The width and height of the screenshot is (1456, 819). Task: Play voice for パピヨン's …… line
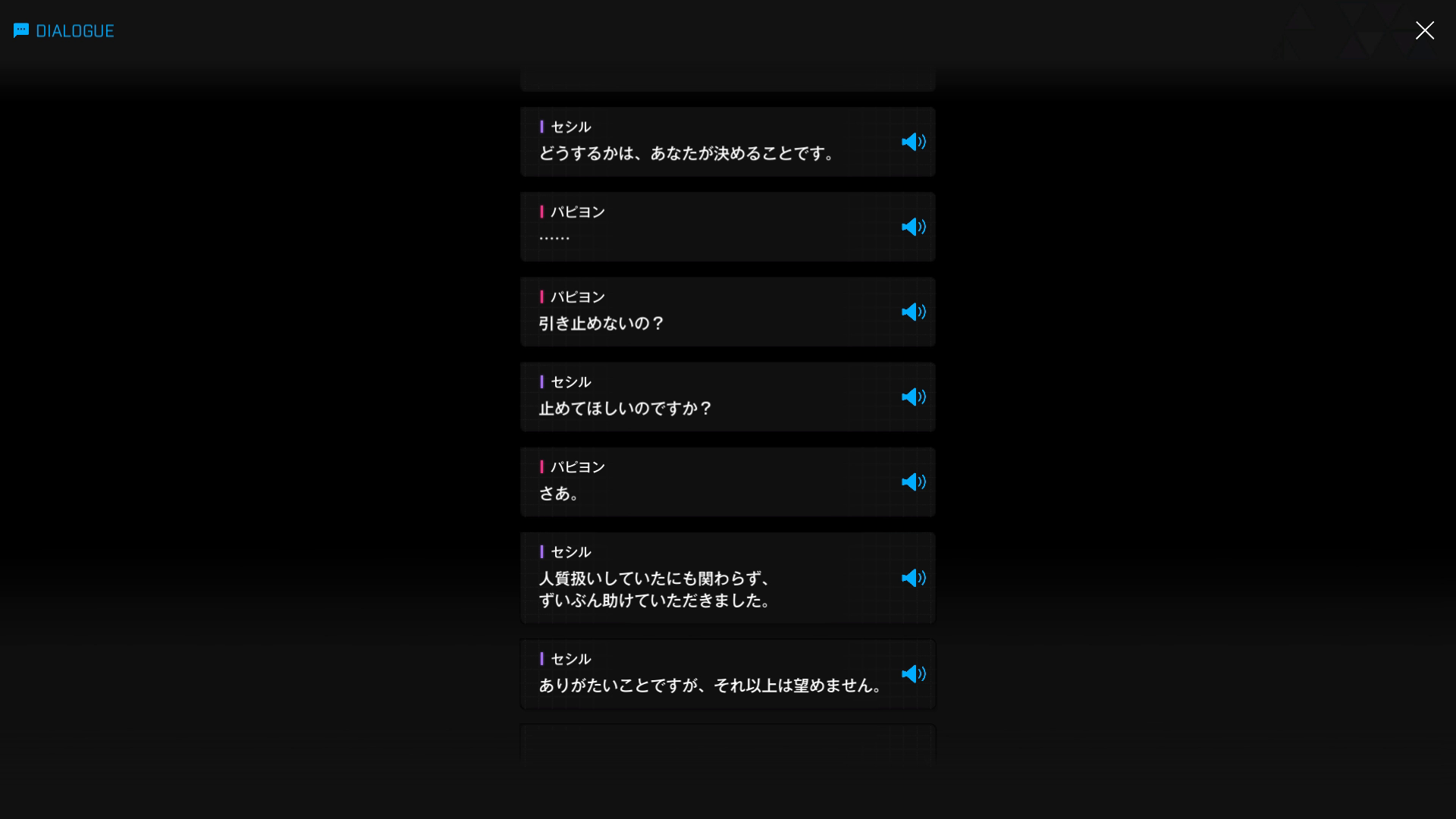(x=913, y=227)
